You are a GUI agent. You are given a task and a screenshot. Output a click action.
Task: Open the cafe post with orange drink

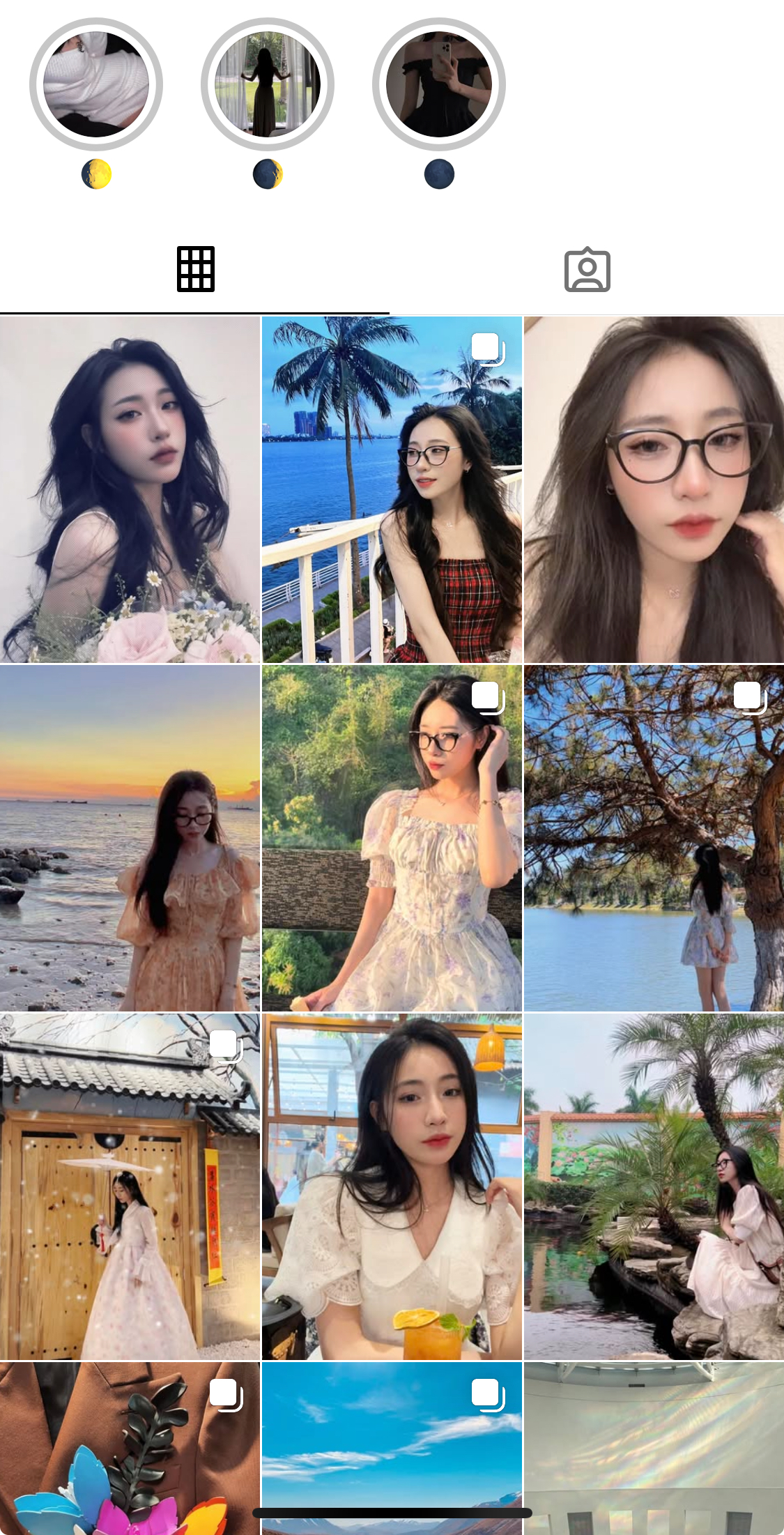click(392, 1186)
